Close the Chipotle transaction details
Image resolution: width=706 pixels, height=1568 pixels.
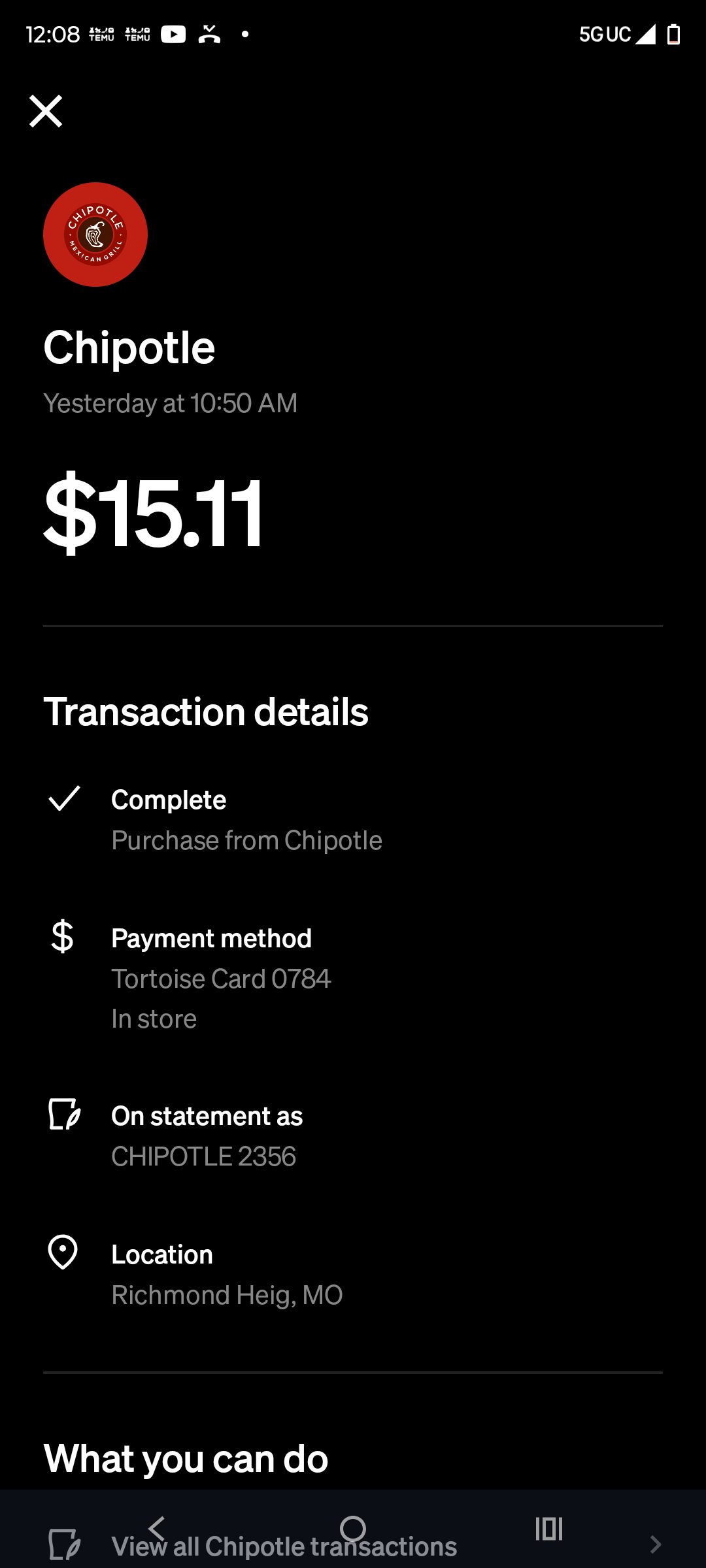click(46, 111)
